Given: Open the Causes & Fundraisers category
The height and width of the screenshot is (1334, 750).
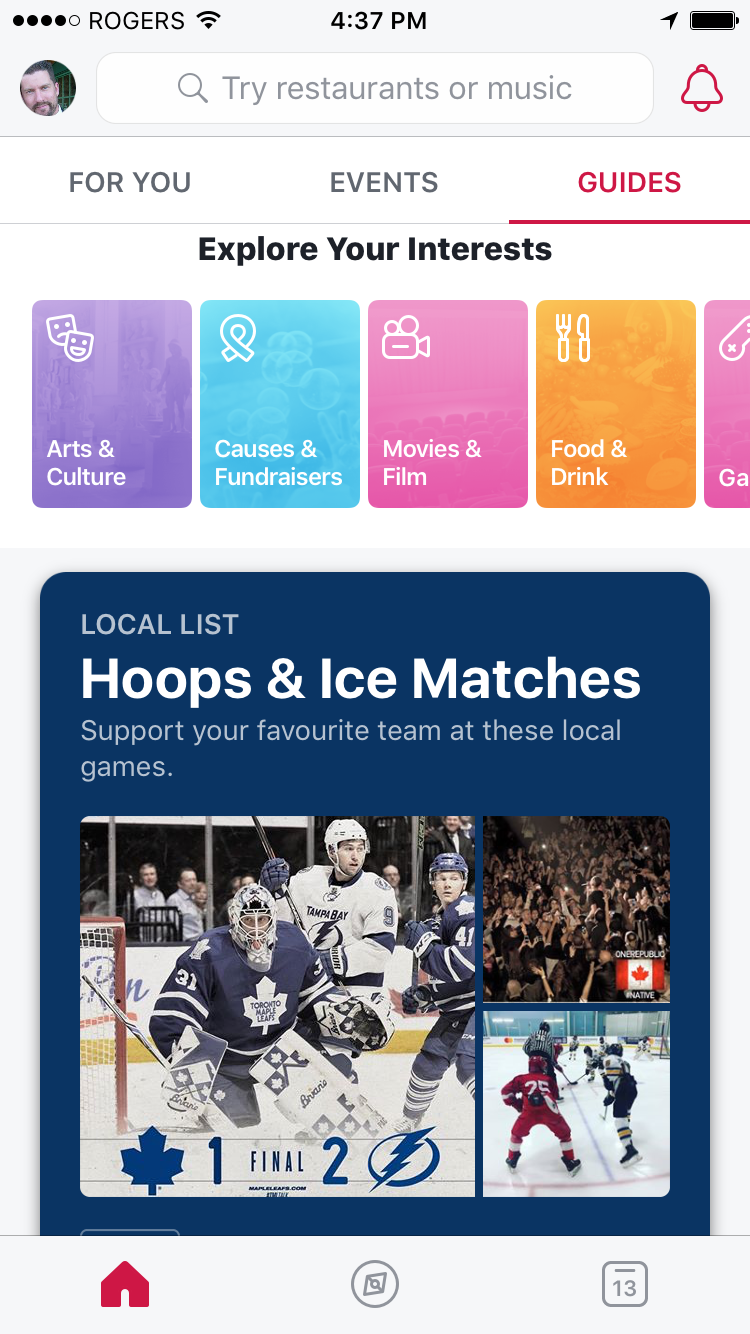Looking at the screenshot, I should (280, 404).
